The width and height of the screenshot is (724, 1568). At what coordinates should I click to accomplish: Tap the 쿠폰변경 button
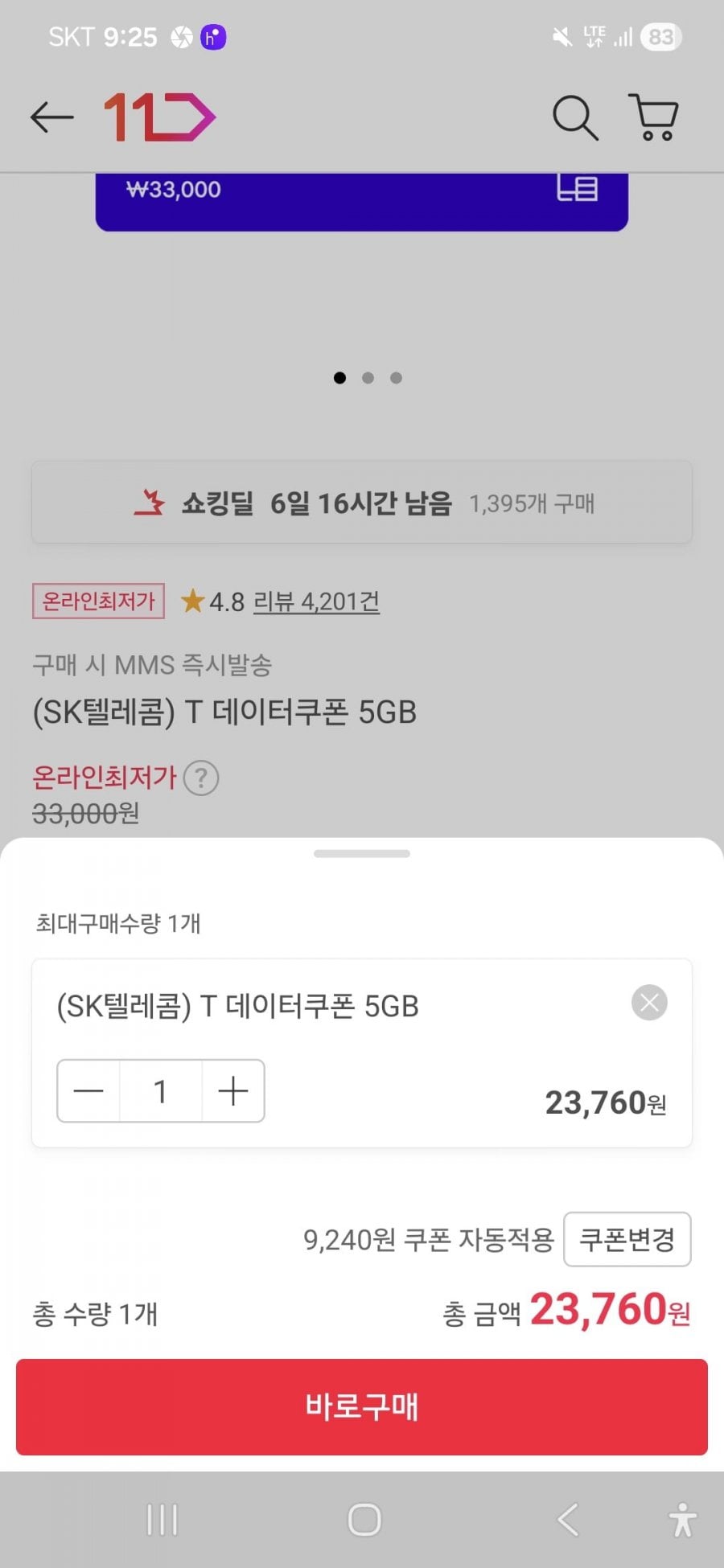coord(627,1239)
